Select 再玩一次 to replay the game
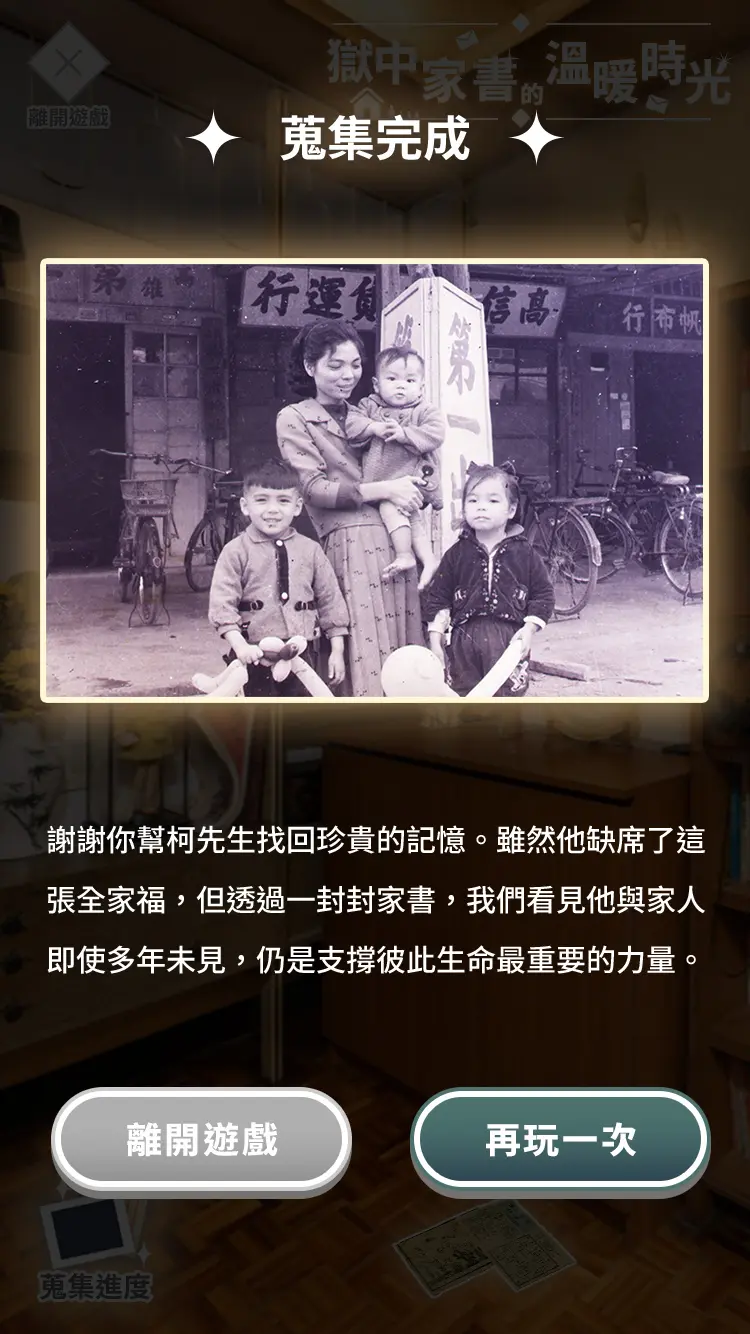The image size is (750, 1334). [560, 1140]
